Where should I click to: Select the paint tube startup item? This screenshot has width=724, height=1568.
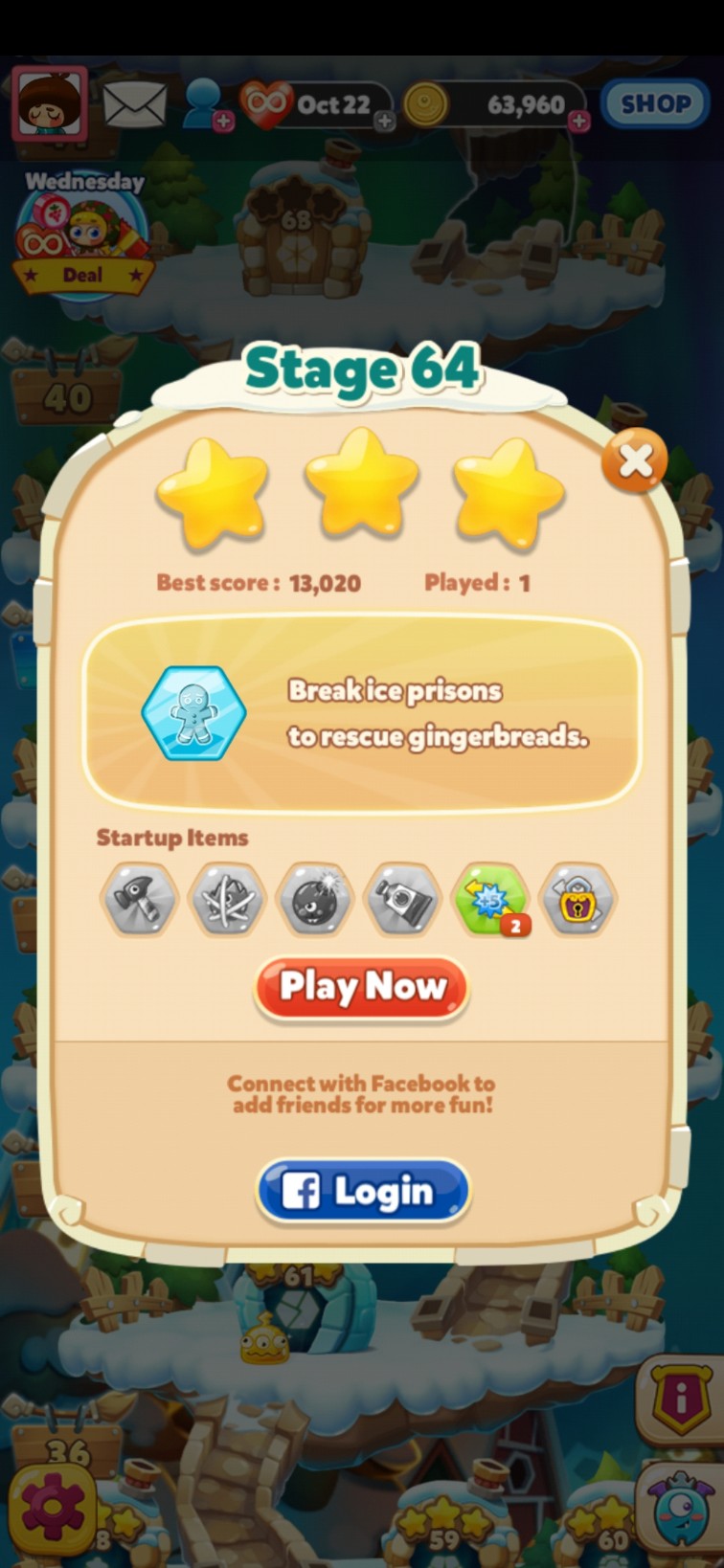pyautogui.click(x=403, y=899)
